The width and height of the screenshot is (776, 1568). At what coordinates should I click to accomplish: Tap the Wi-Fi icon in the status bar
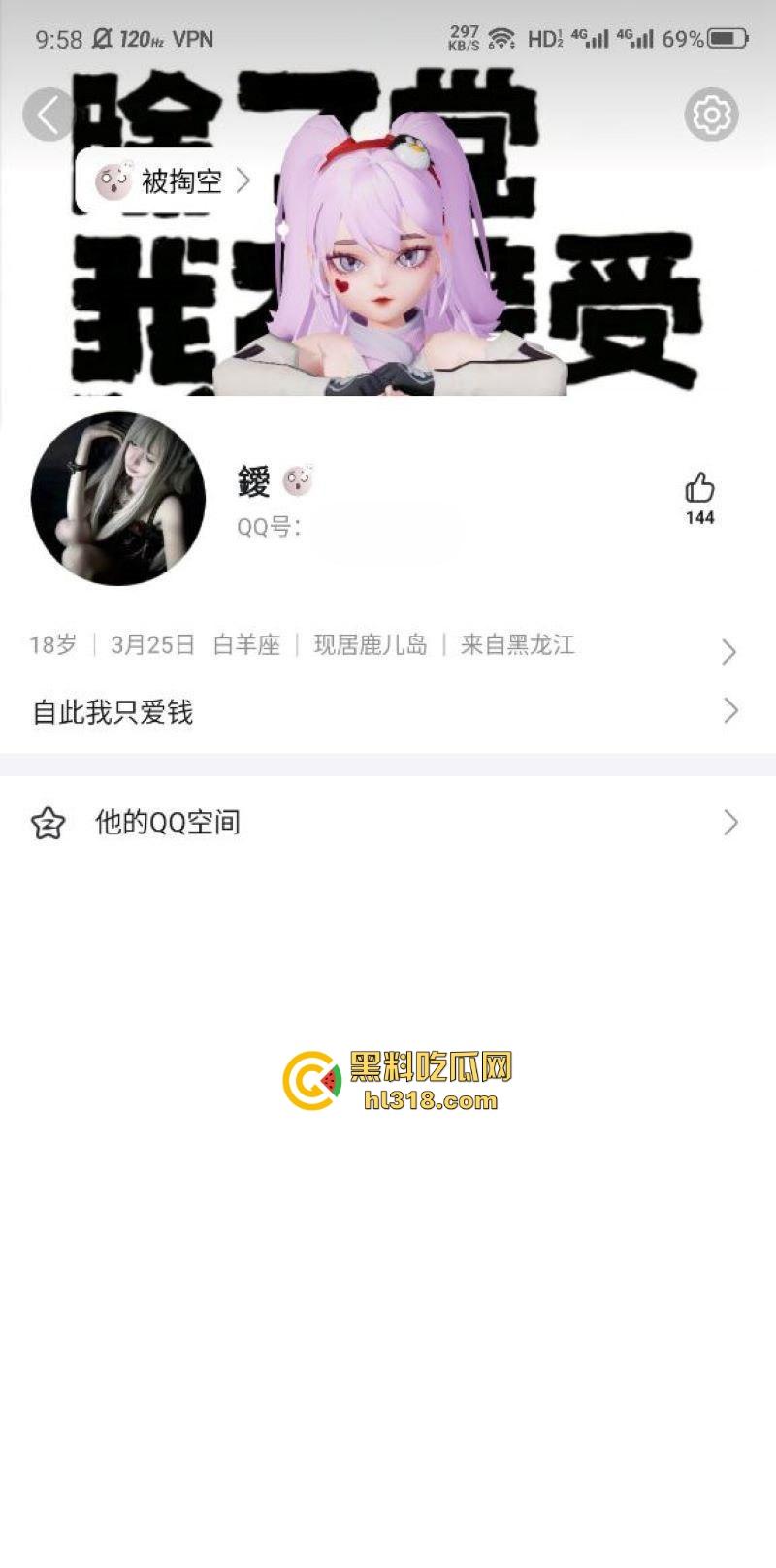point(501,37)
